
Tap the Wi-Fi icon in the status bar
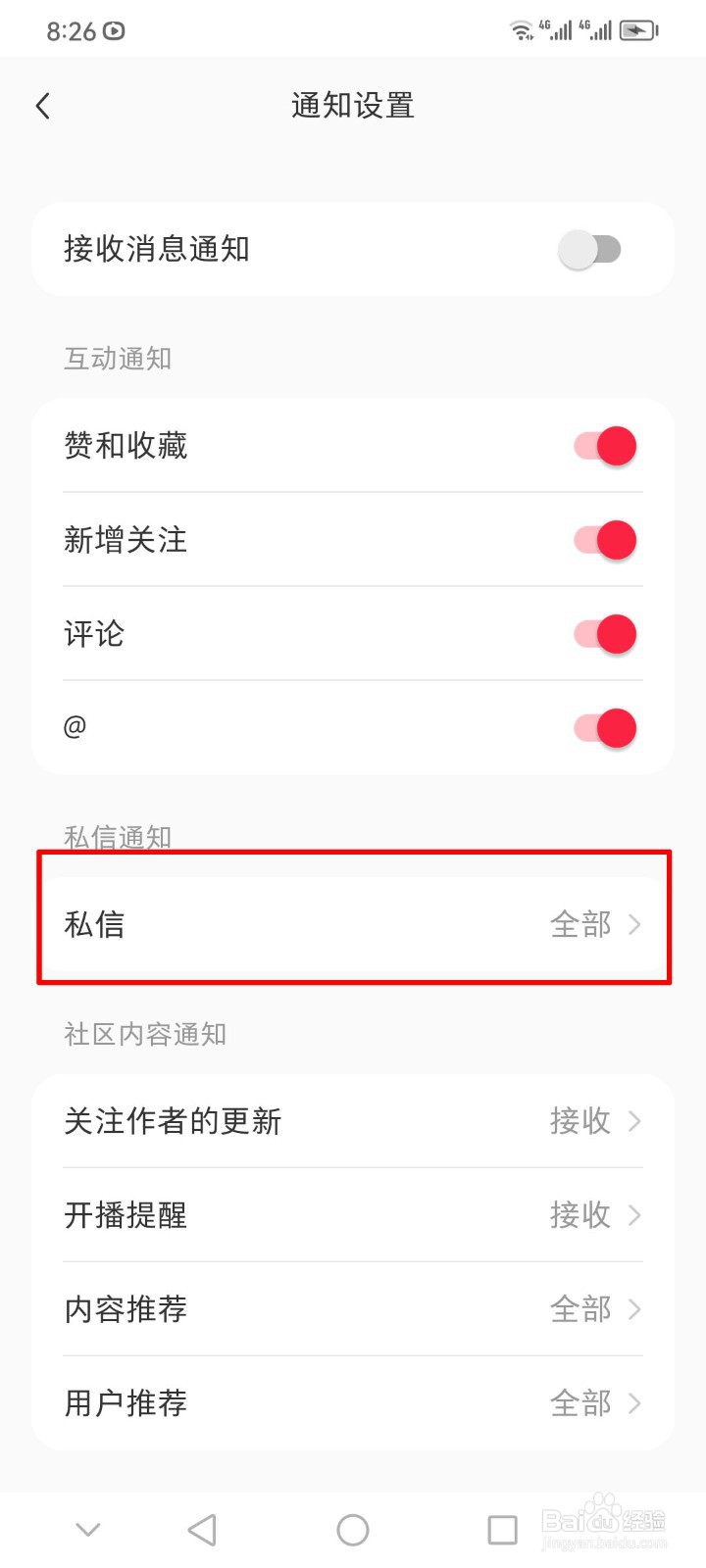[x=521, y=28]
